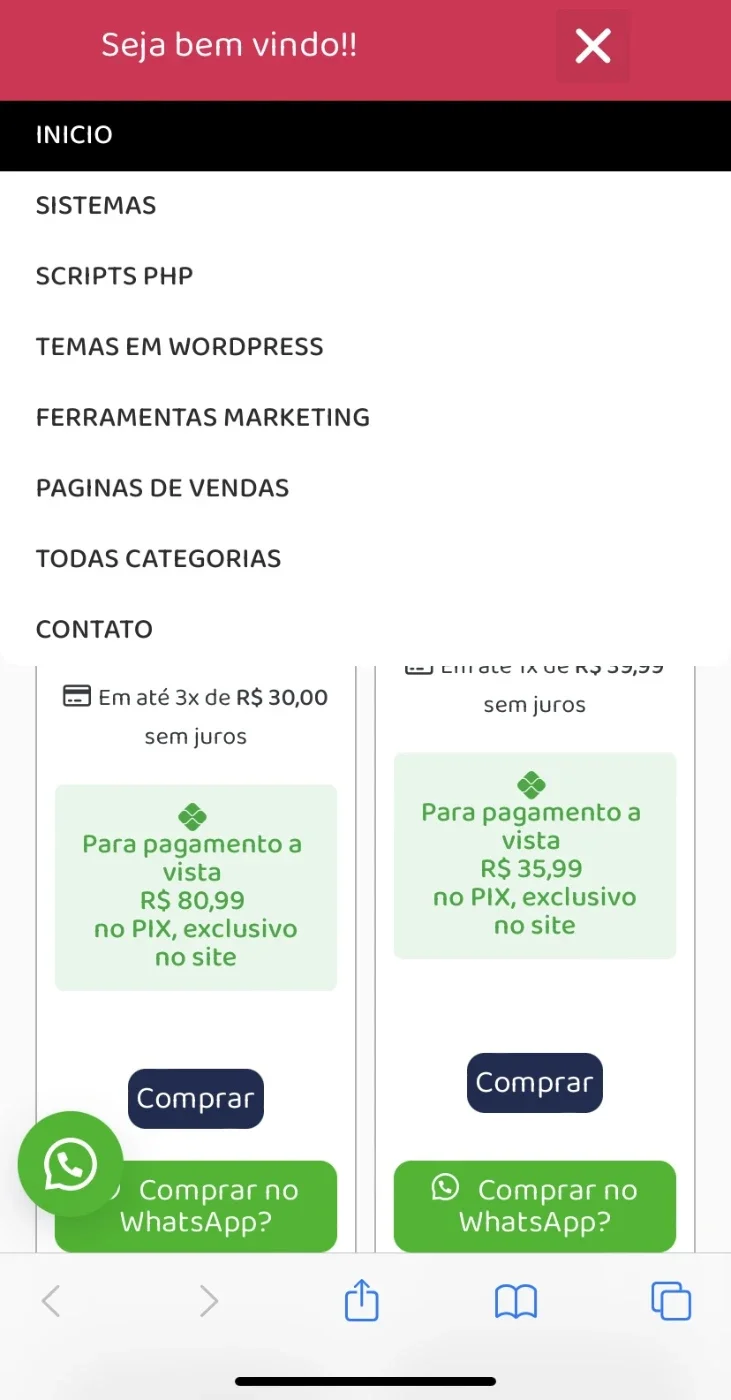Open FERRAMENTAS MARKETING section
This screenshot has width=731, height=1400.
tap(365, 418)
